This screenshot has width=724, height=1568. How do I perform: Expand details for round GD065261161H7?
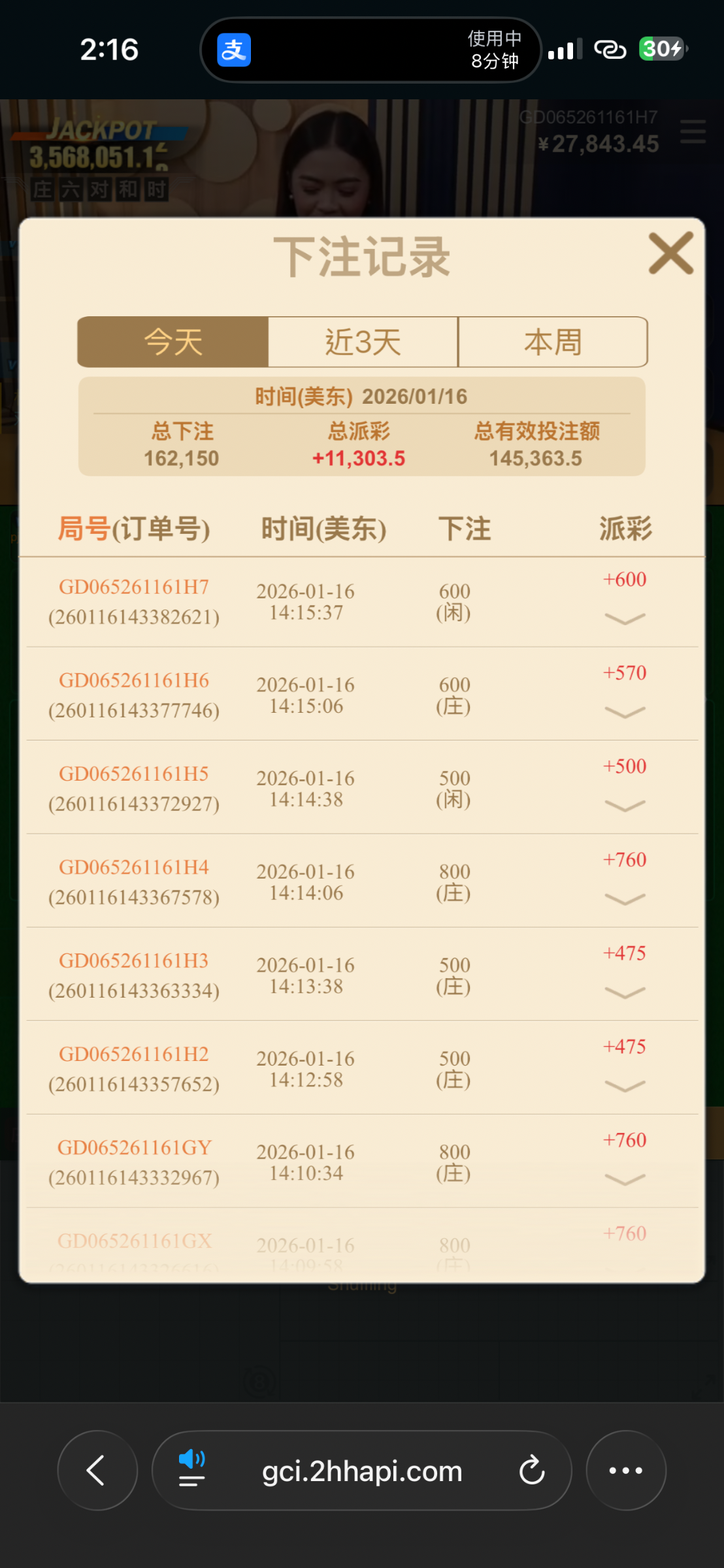pyautogui.click(x=625, y=618)
